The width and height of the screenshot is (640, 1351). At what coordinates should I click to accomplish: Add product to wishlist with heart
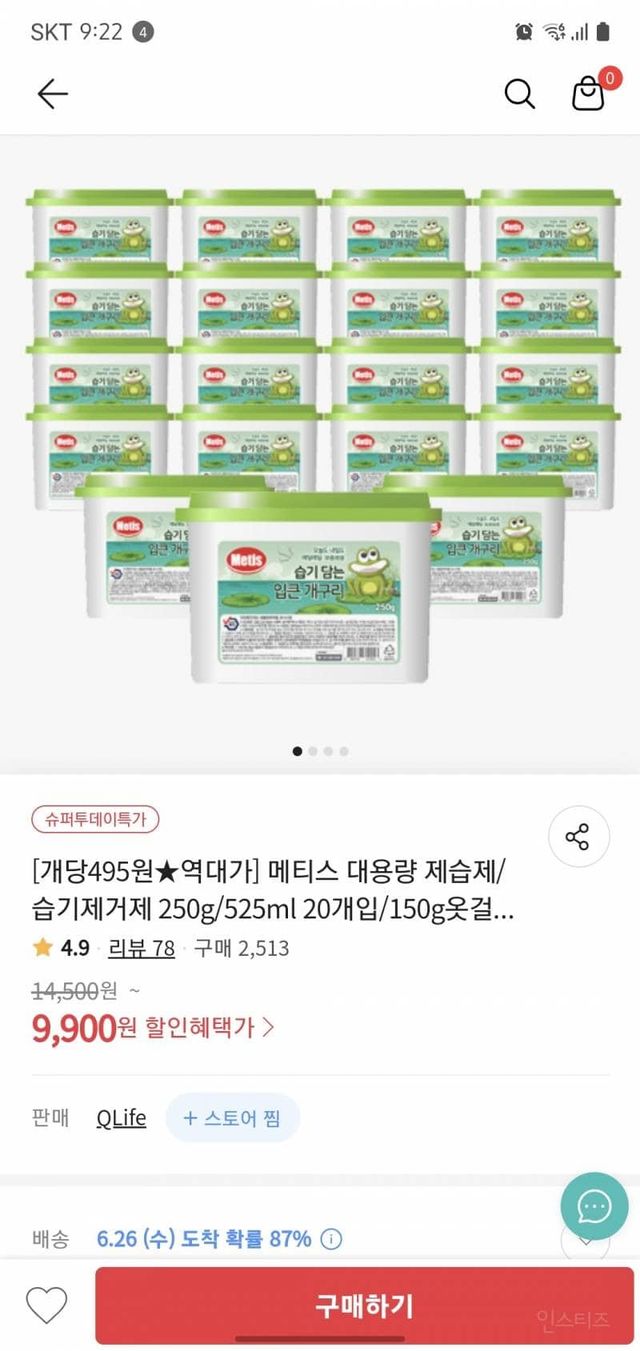coord(46,1306)
